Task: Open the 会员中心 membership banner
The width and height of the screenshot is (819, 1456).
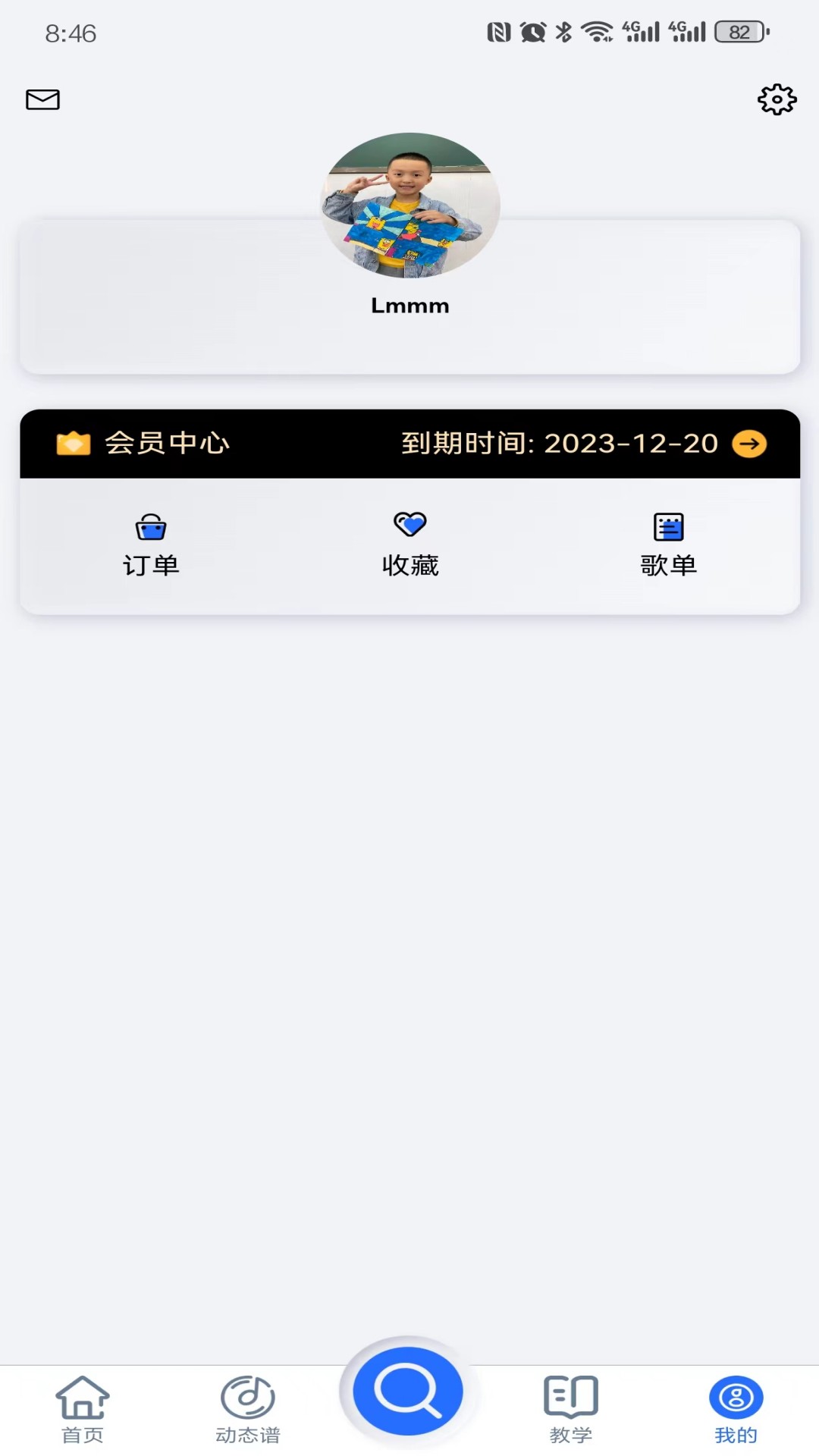Action: click(x=409, y=444)
